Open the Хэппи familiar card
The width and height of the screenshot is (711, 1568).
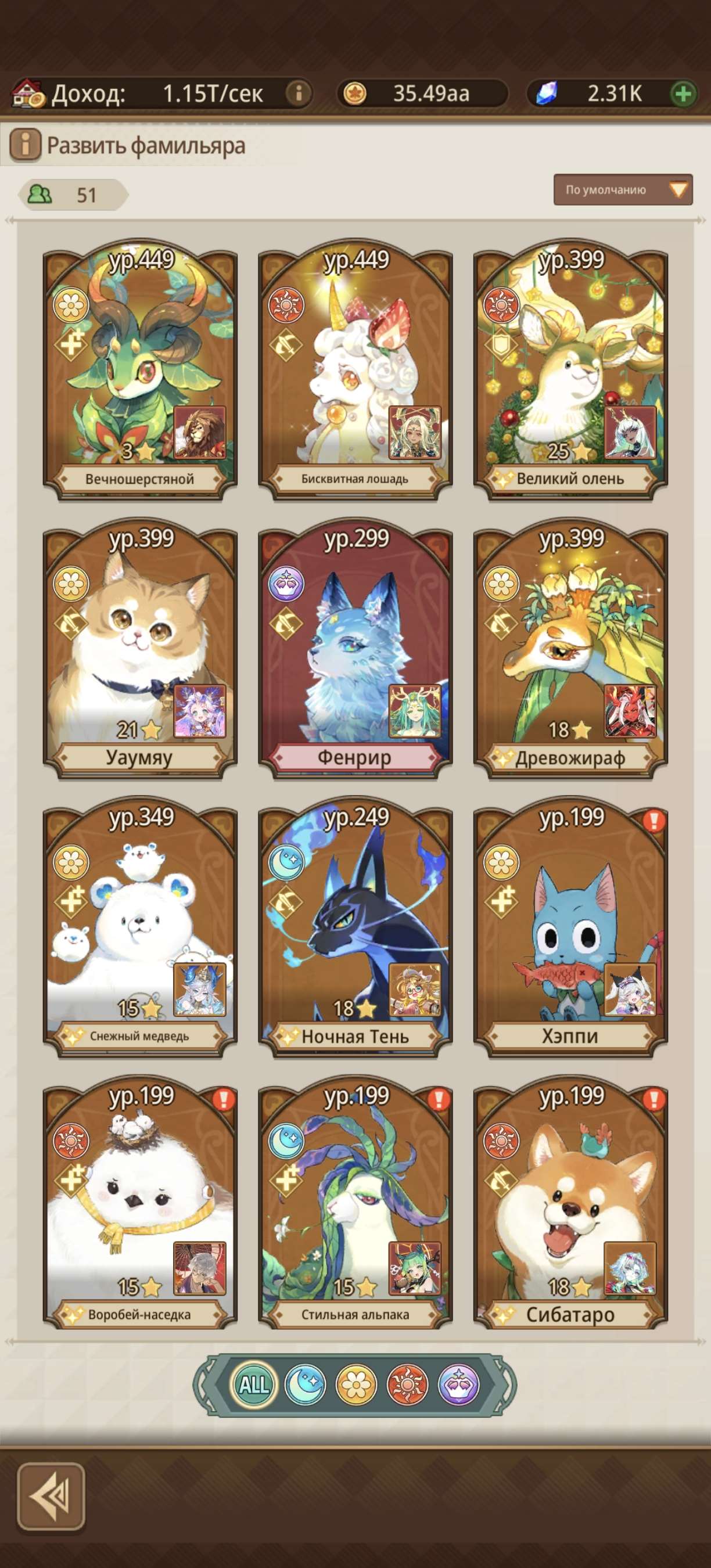tap(570, 925)
